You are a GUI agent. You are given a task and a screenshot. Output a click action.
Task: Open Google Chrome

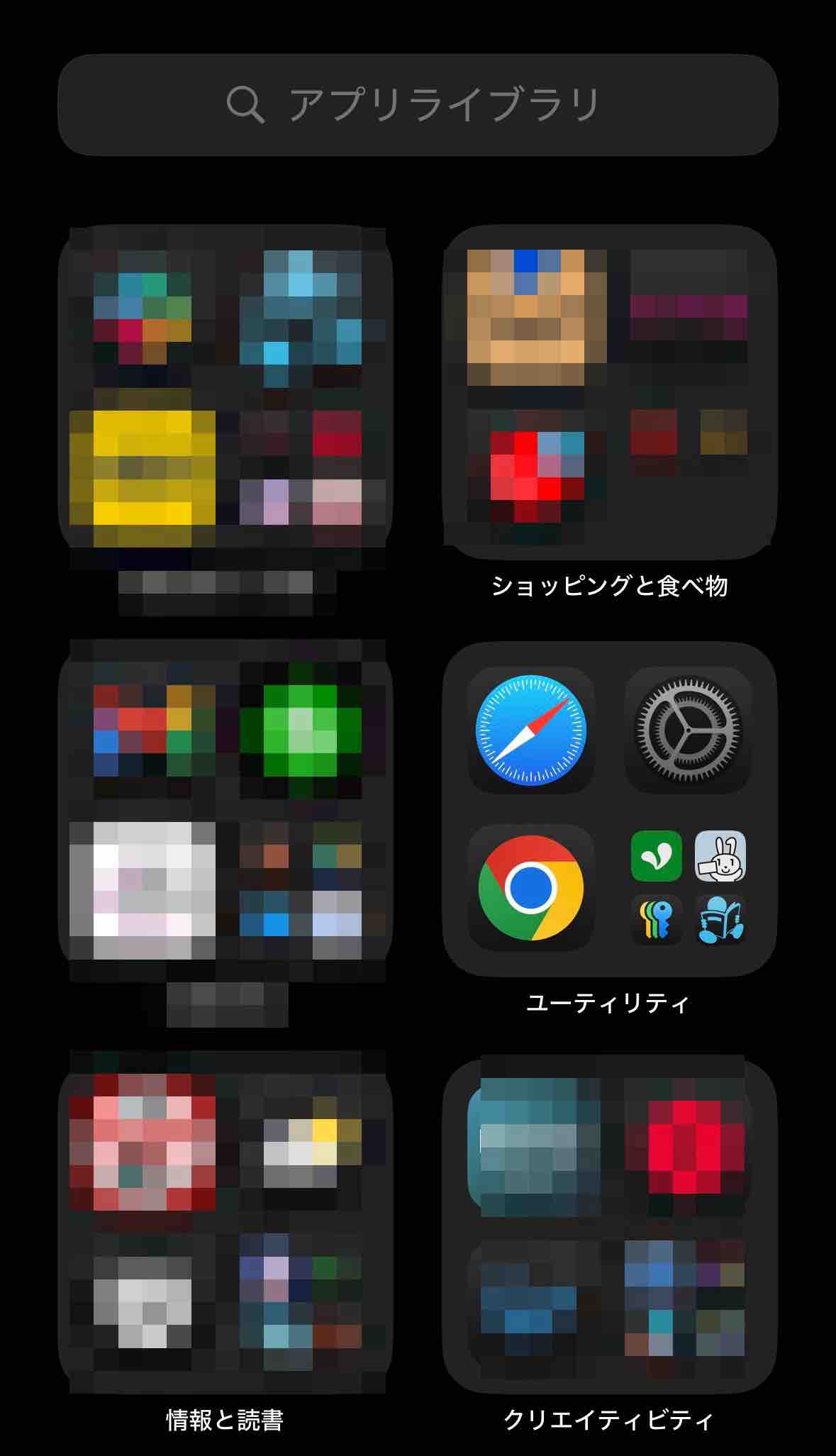pyautogui.click(x=531, y=887)
